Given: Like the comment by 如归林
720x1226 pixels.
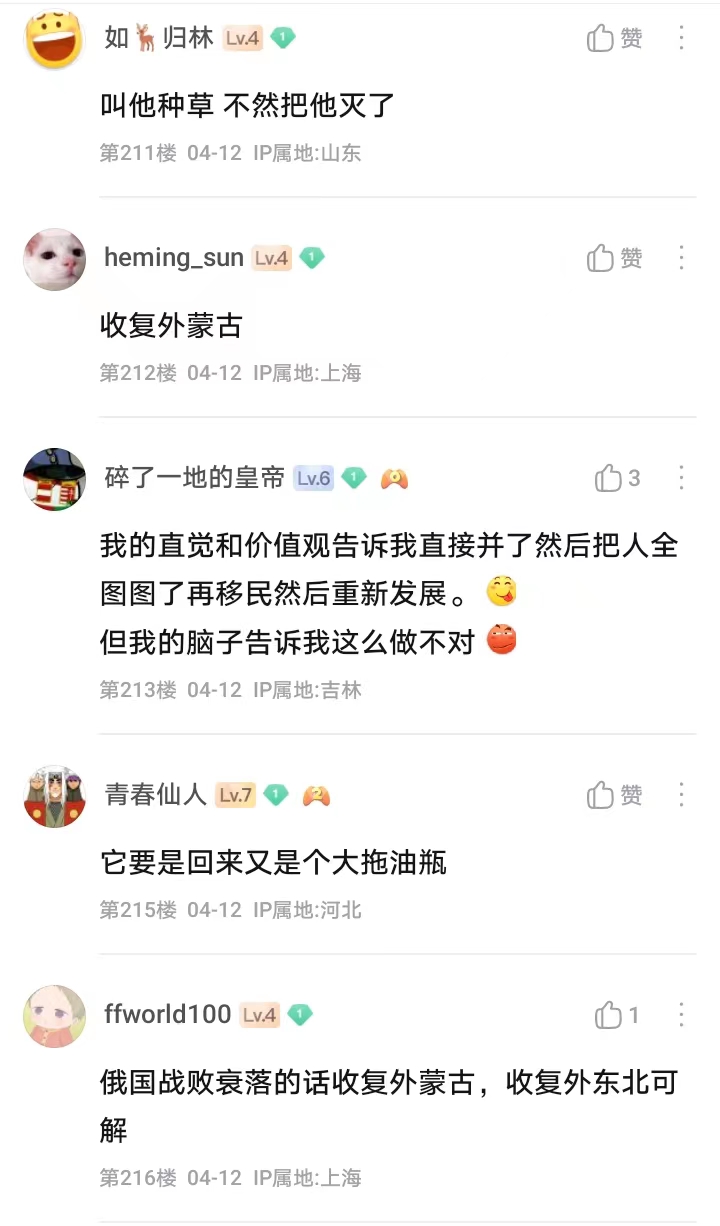Looking at the screenshot, I should point(614,38).
